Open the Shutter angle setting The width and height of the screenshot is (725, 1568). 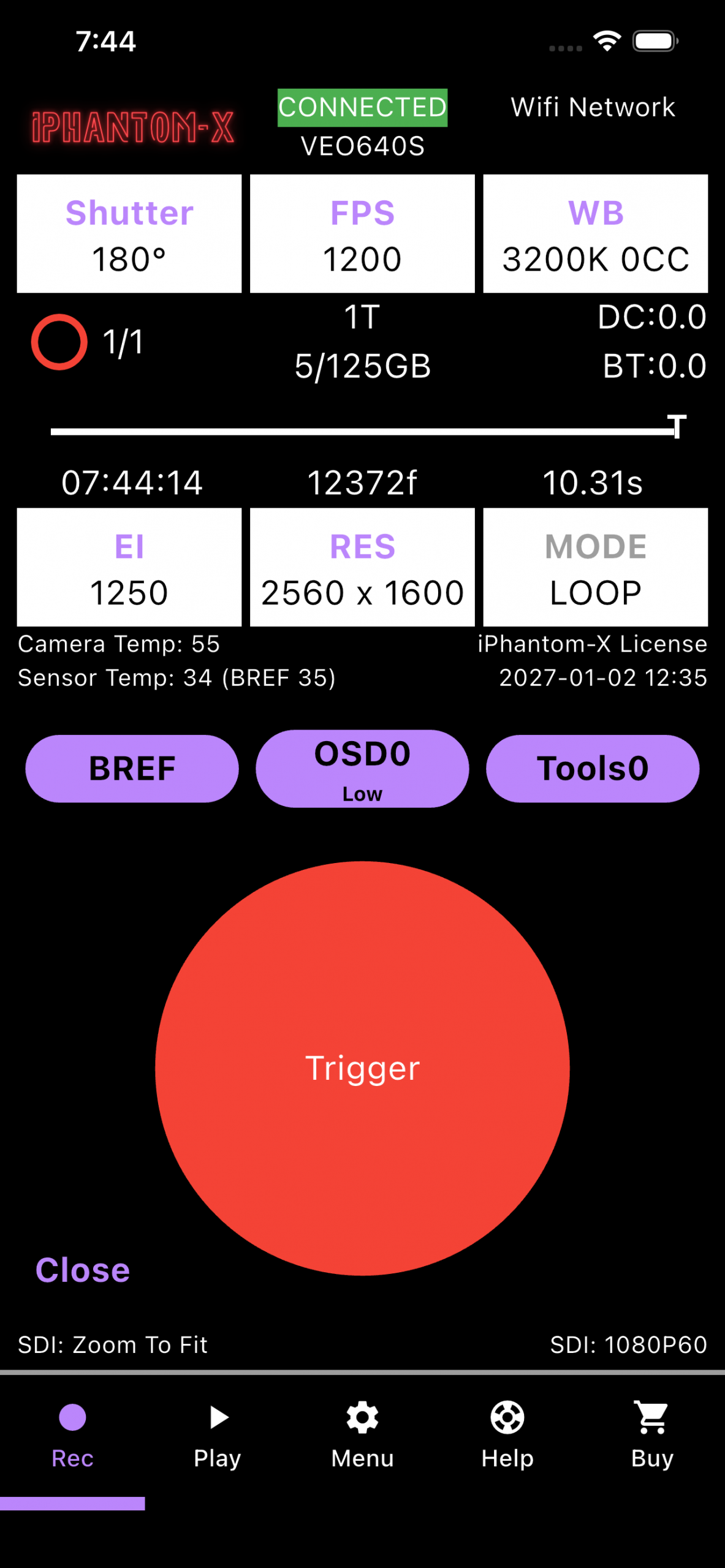(129, 234)
